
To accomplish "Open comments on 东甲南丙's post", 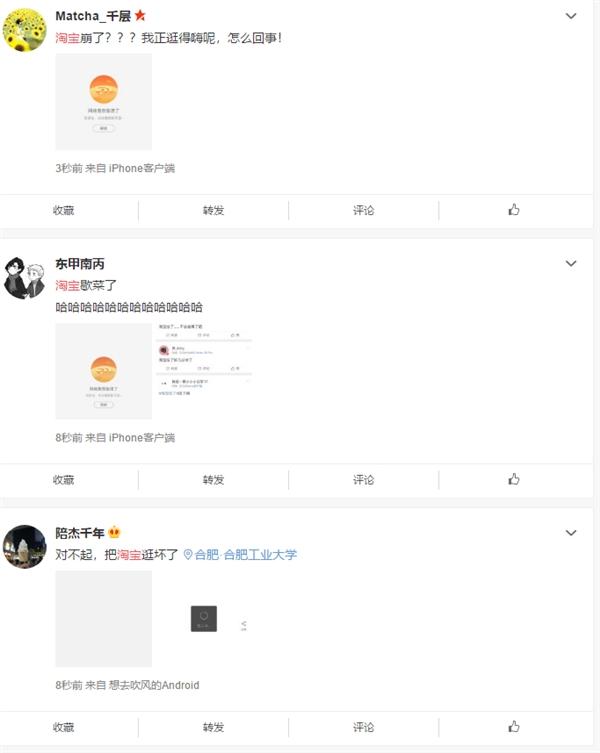I will point(364,480).
